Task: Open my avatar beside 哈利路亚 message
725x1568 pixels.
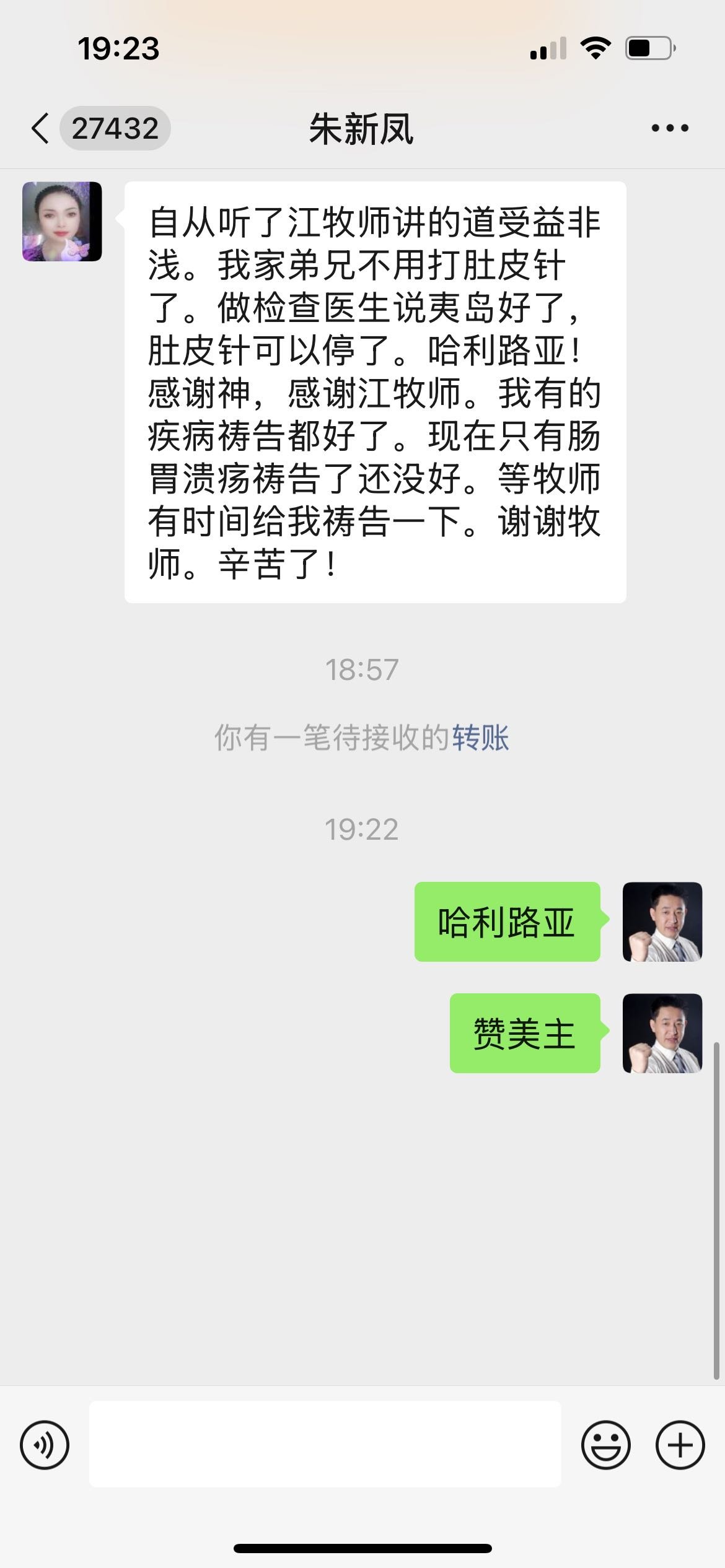Action: (662, 921)
